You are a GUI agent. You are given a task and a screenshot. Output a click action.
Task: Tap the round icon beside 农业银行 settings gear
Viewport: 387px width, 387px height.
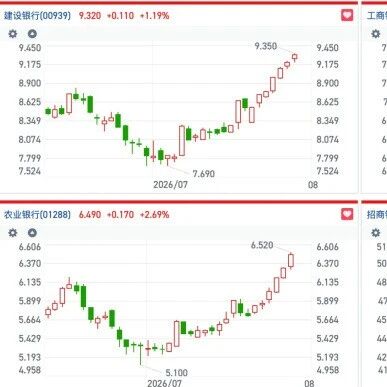pyautogui.click(x=32, y=233)
